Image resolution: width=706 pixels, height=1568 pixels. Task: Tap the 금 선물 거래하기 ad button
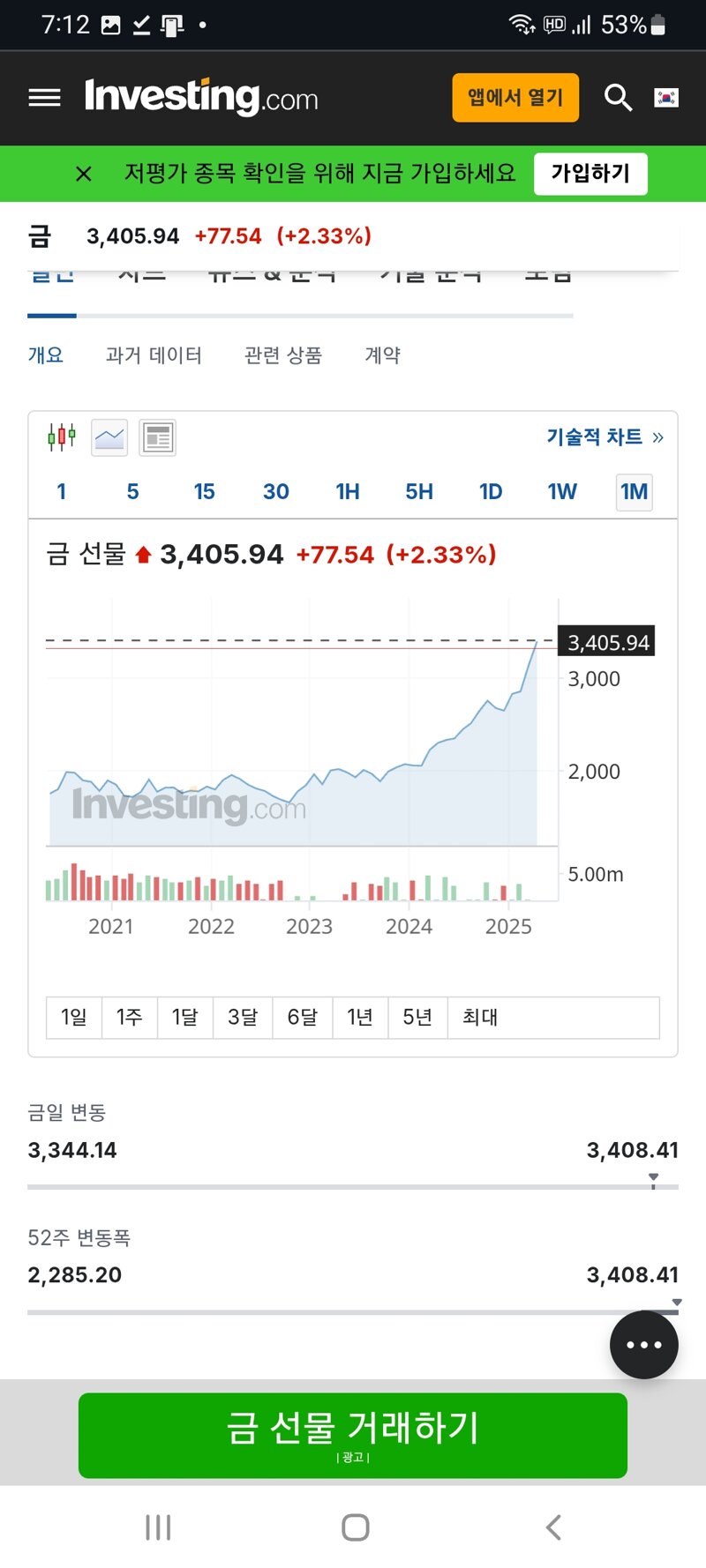tap(353, 1436)
